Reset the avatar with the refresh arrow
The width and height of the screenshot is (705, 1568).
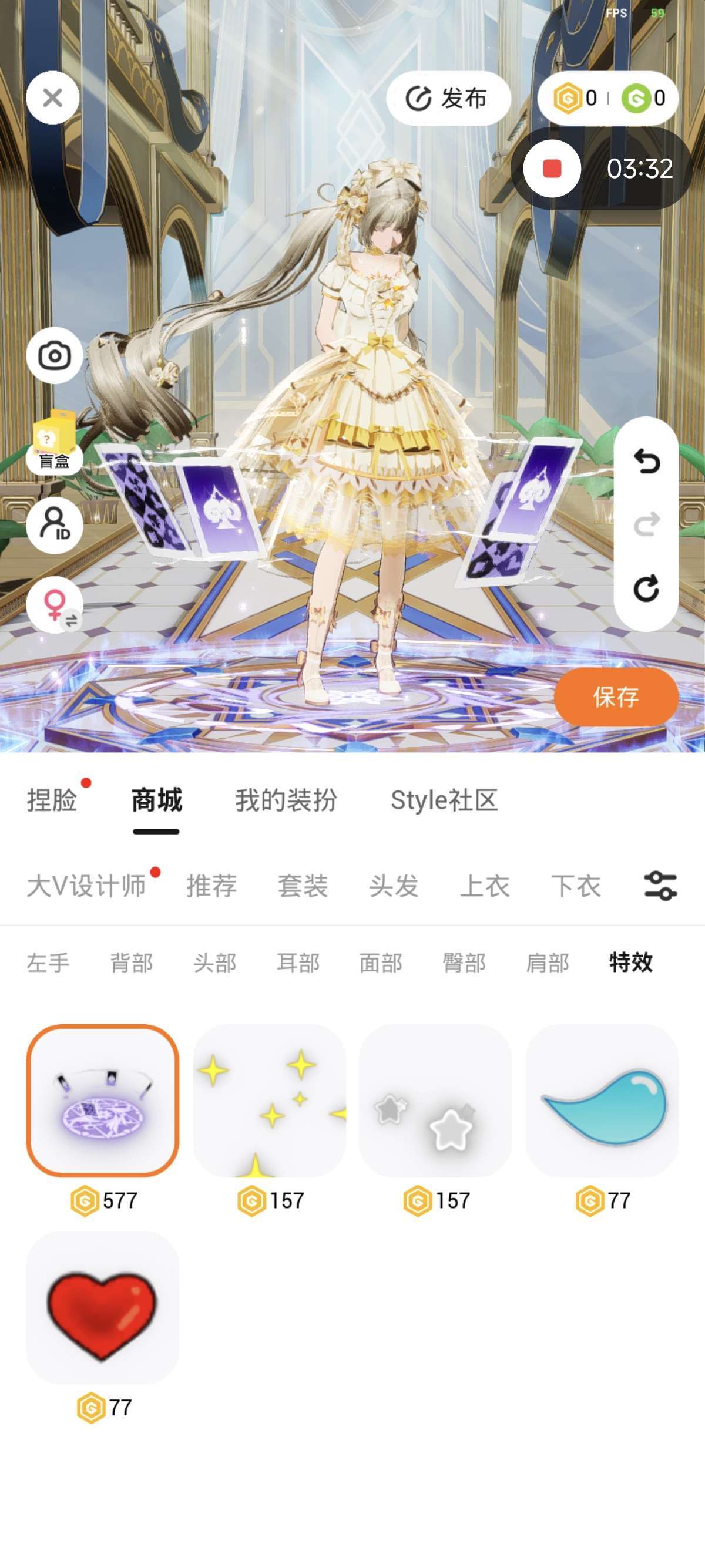coord(646,588)
